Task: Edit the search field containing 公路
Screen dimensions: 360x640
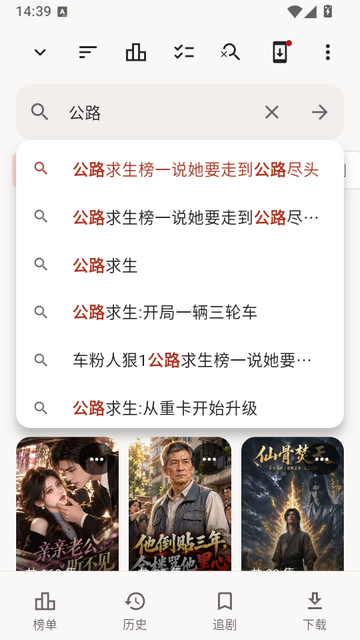Action: click(x=163, y=112)
